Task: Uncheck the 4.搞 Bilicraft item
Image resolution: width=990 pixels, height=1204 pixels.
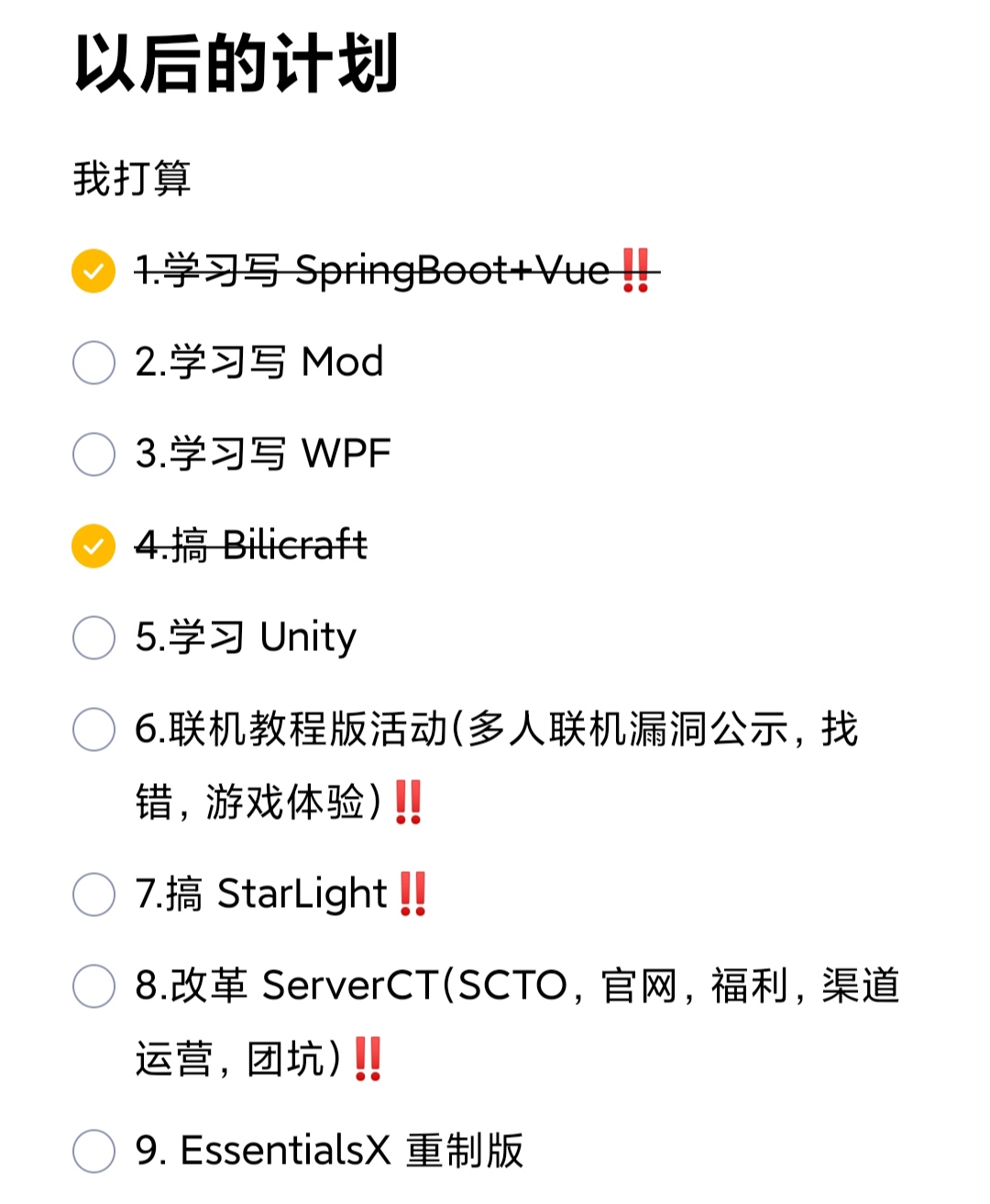Action: (x=93, y=547)
